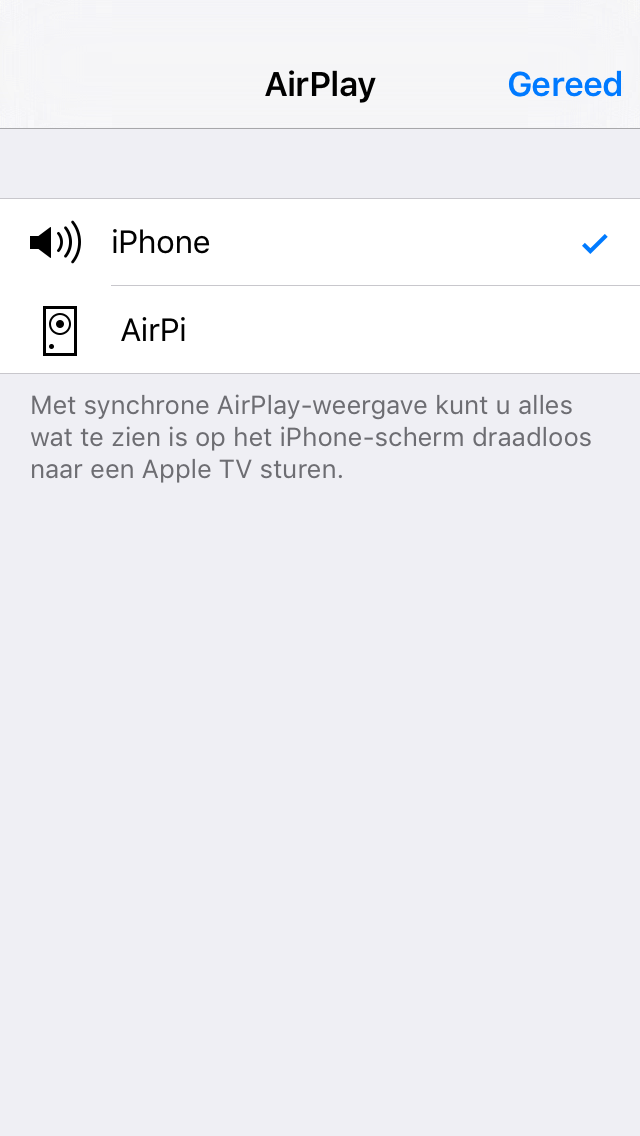Image resolution: width=640 pixels, height=1136 pixels.
Task: Tap Gereed to close AirPlay
Action: point(564,84)
